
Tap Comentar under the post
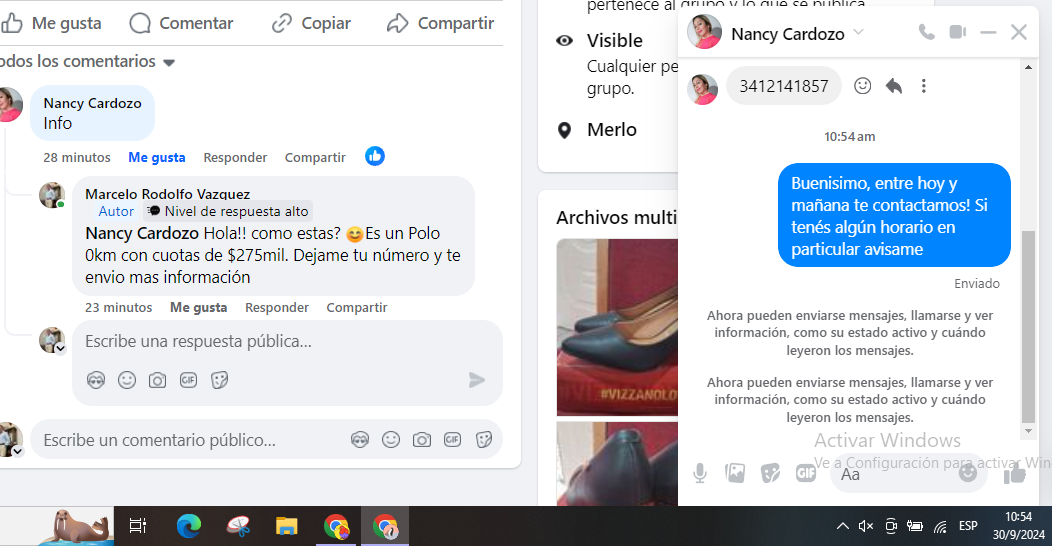[182, 22]
